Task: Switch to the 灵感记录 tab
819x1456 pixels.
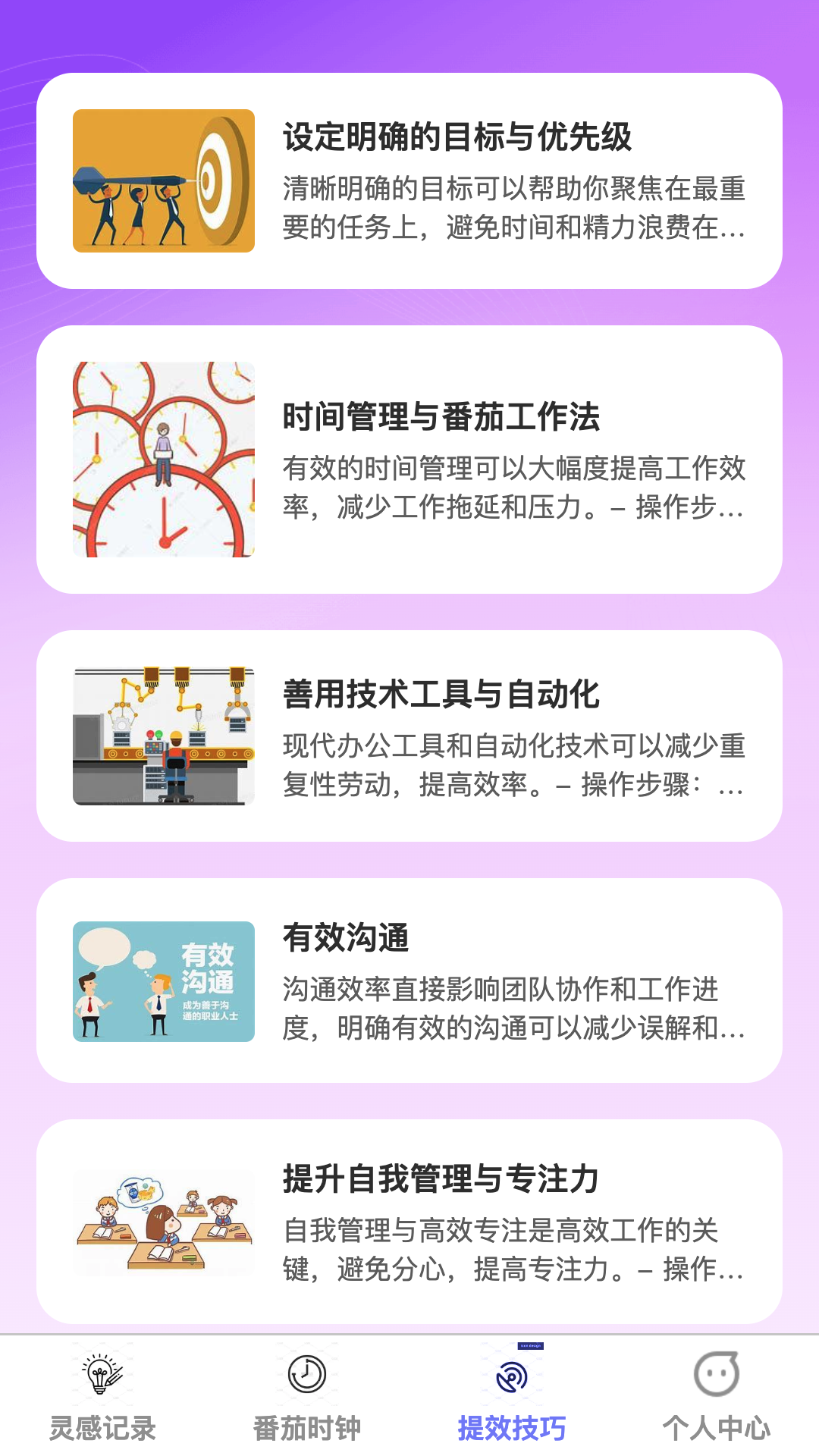Action: 102,1397
